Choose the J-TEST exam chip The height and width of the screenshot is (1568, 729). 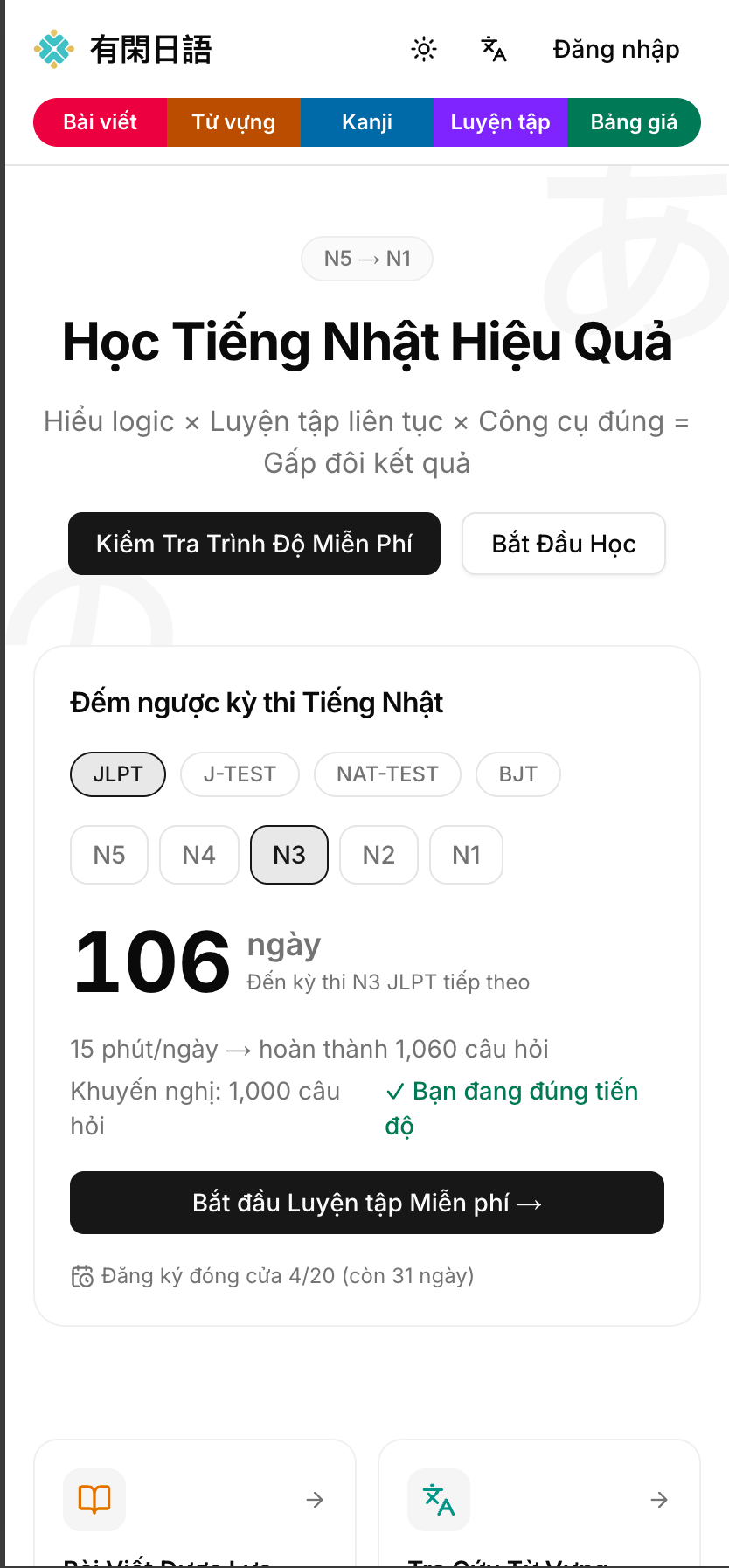240,774
